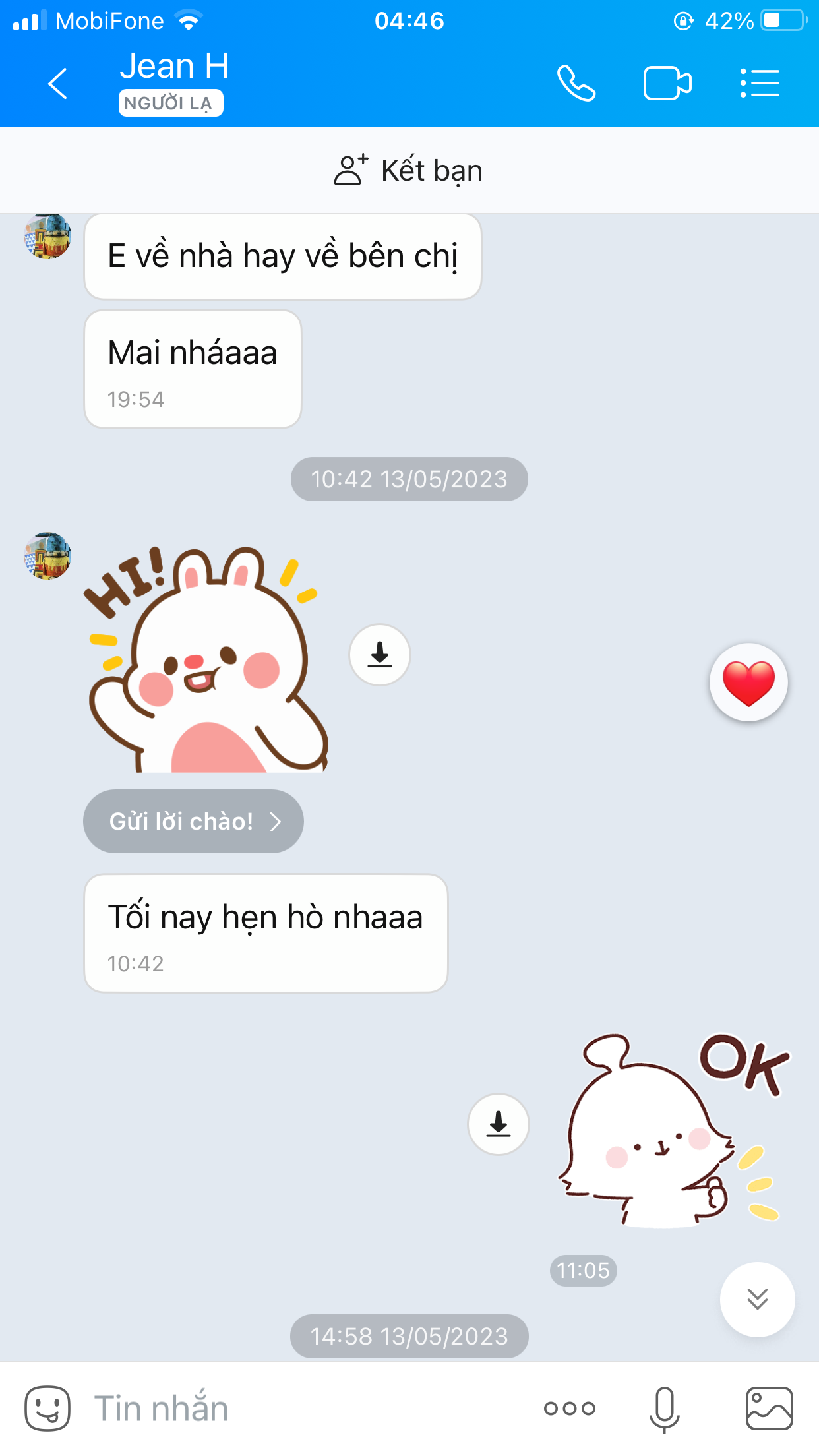This screenshot has width=819, height=1456.
Task: Open the chat options menu
Action: coord(760,84)
